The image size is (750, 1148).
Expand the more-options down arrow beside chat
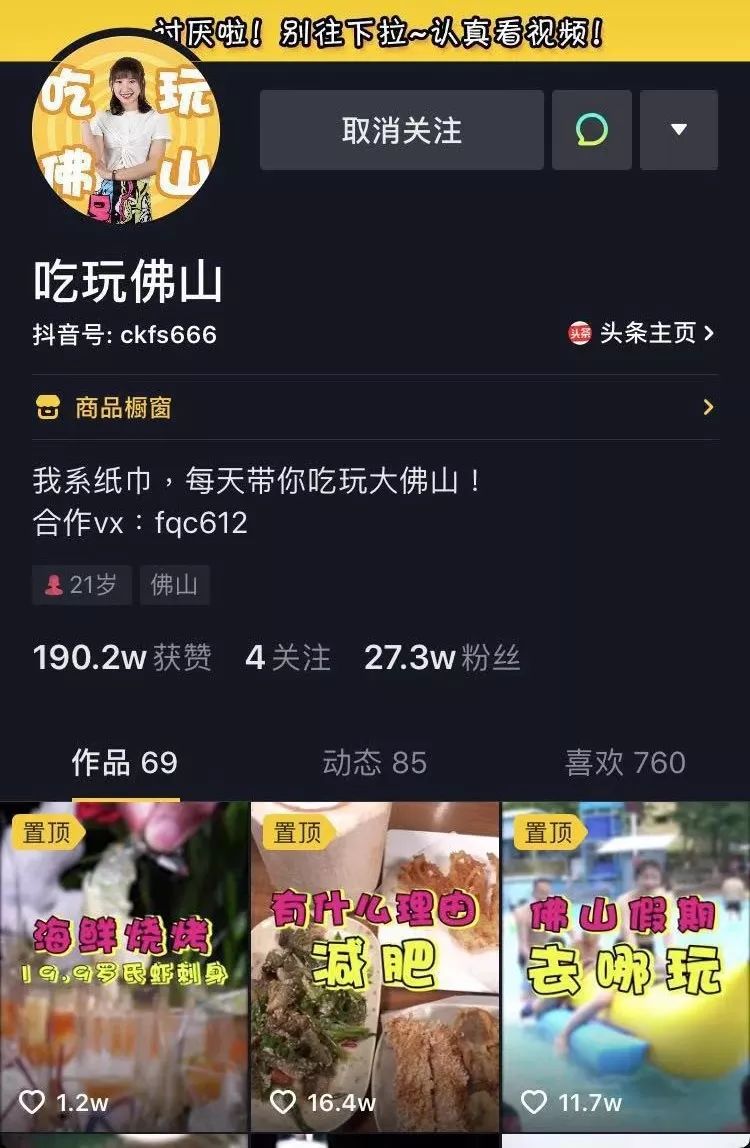[679, 129]
